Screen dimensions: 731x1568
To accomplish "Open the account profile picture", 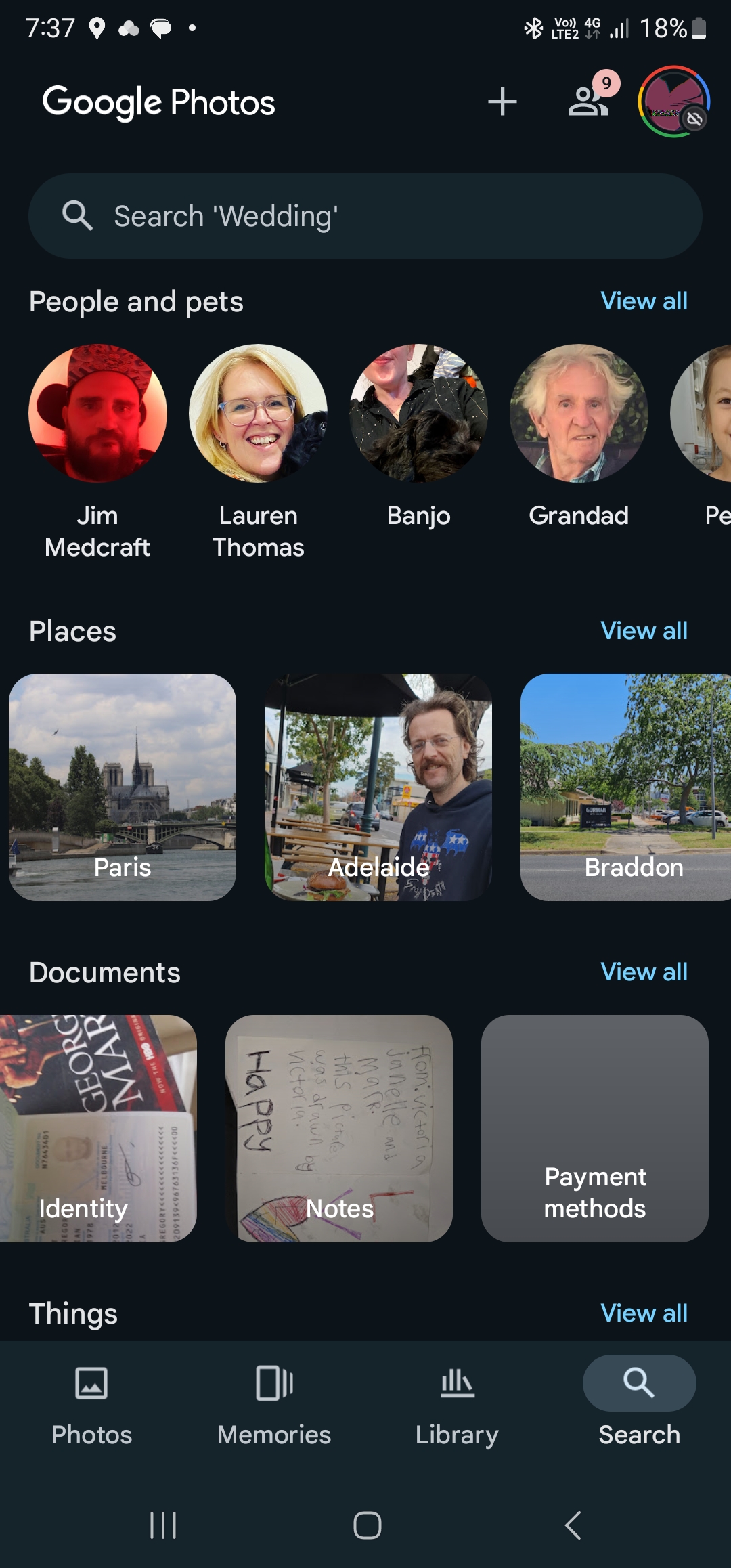I will [x=673, y=102].
